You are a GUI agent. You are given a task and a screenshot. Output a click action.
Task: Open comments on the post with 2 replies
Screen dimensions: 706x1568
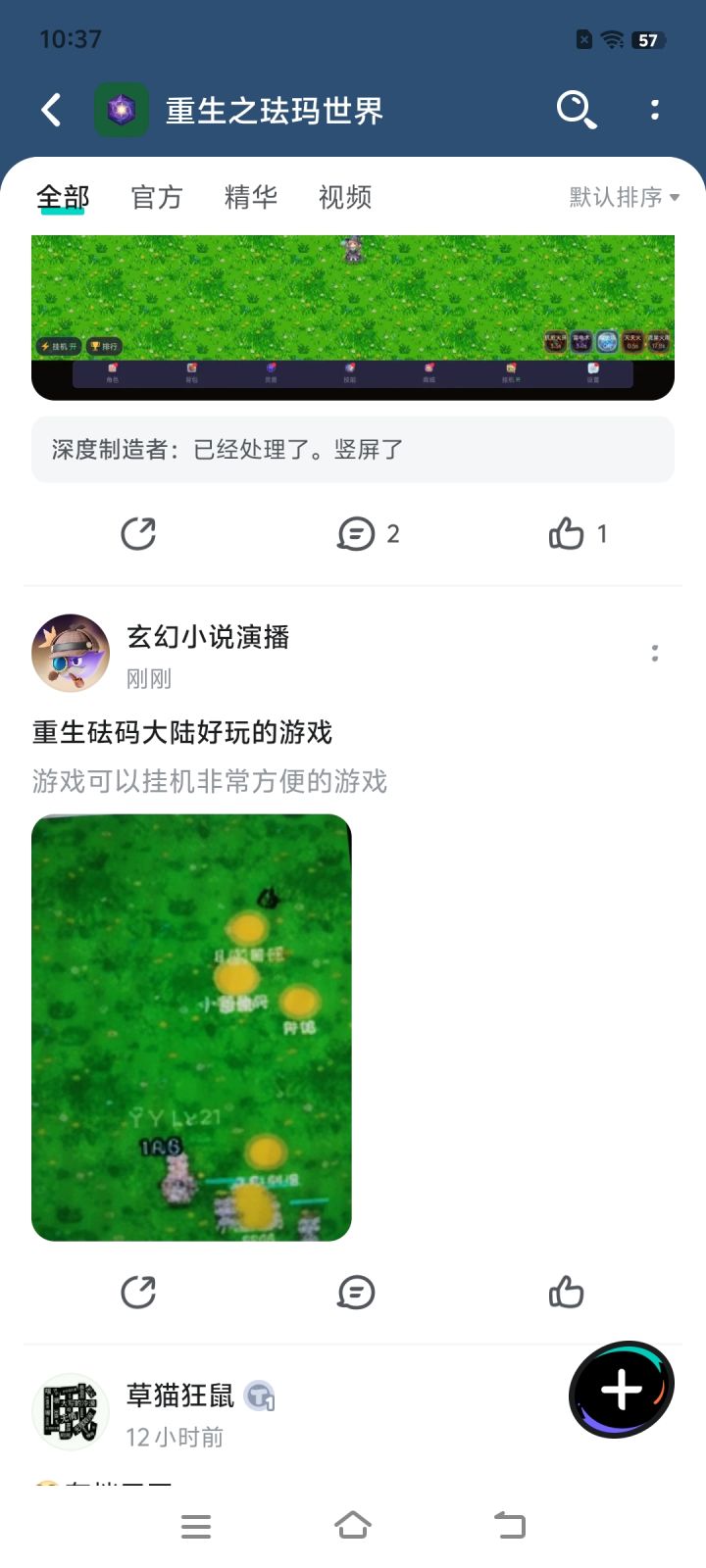367,534
